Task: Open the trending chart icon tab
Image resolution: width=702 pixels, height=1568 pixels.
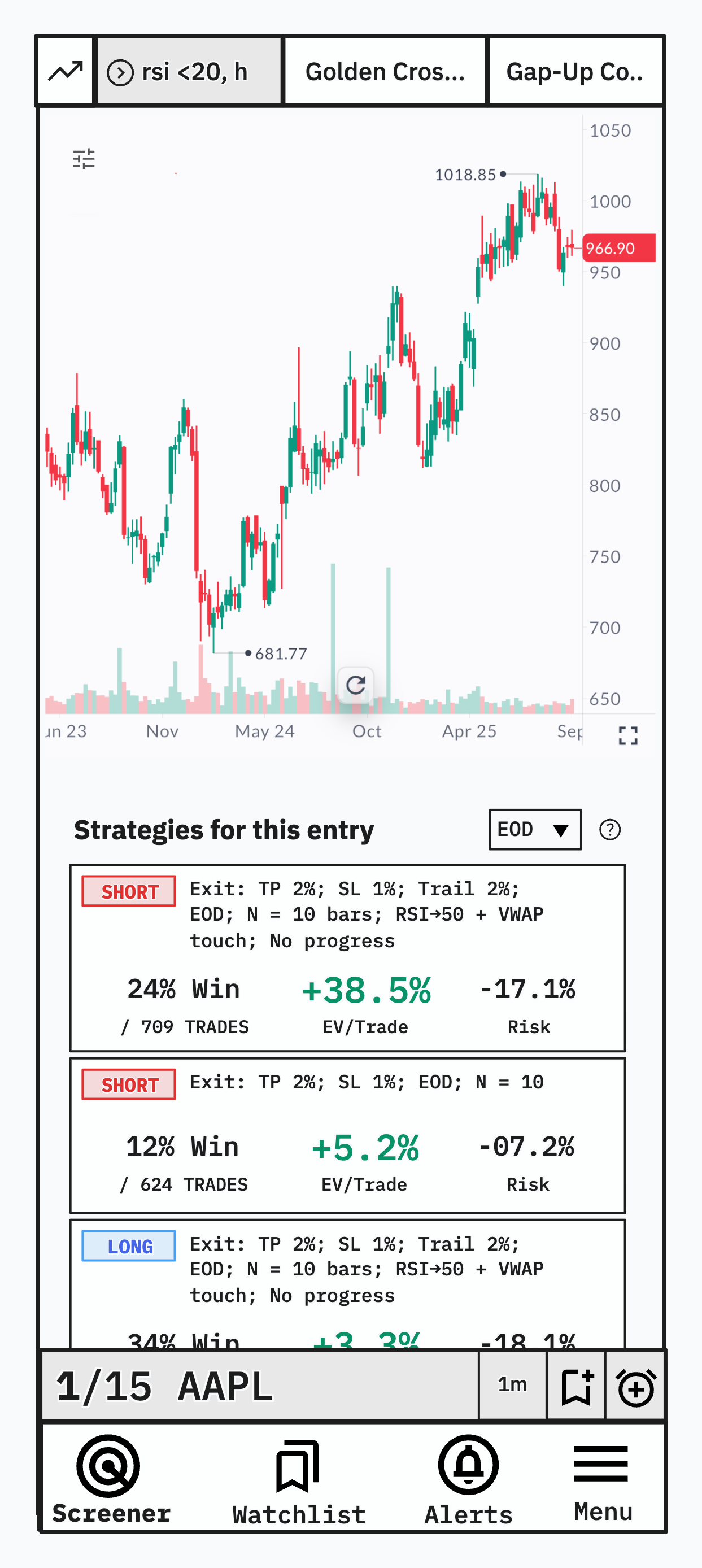Action: (65, 72)
